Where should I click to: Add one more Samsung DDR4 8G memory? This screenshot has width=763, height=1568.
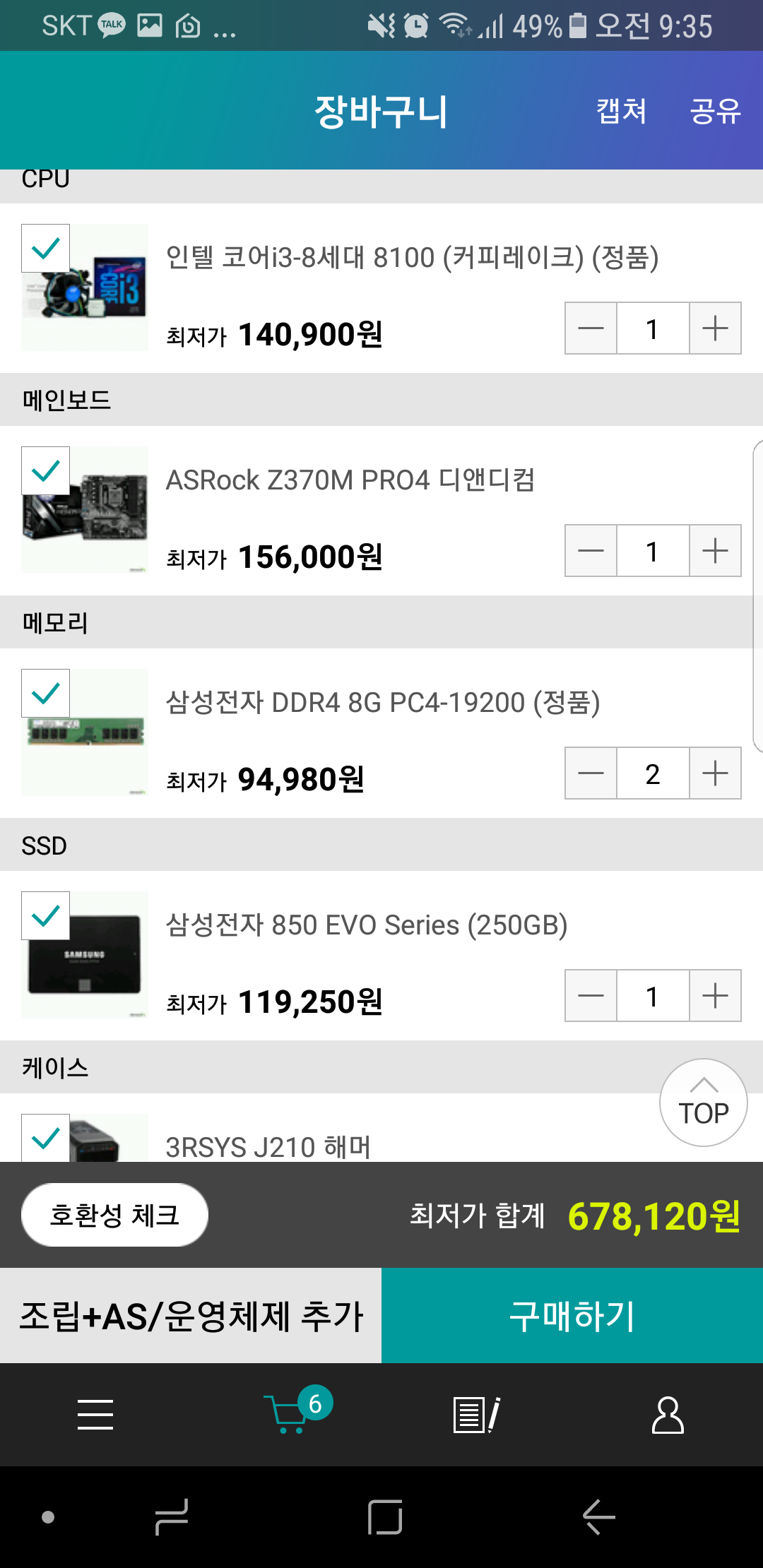[x=715, y=773]
